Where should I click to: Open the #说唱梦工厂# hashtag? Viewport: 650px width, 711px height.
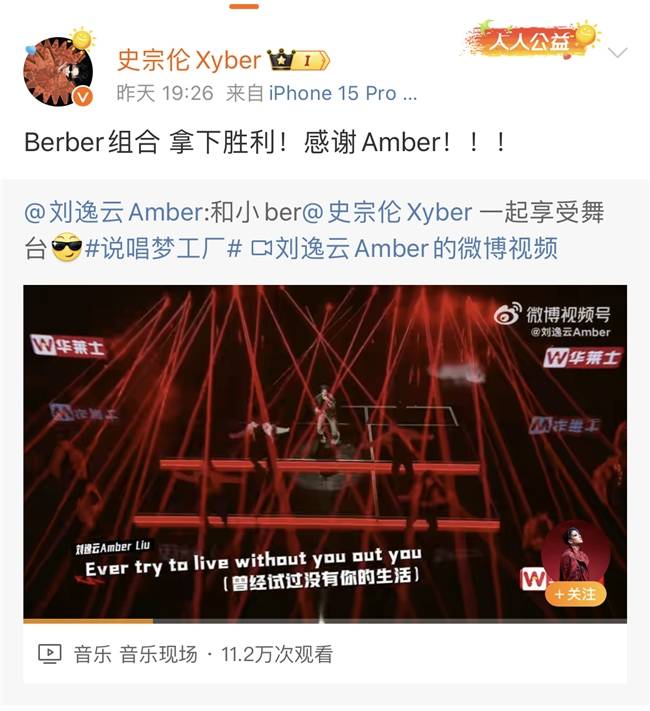pyautogui.click(x=163, y=247)
